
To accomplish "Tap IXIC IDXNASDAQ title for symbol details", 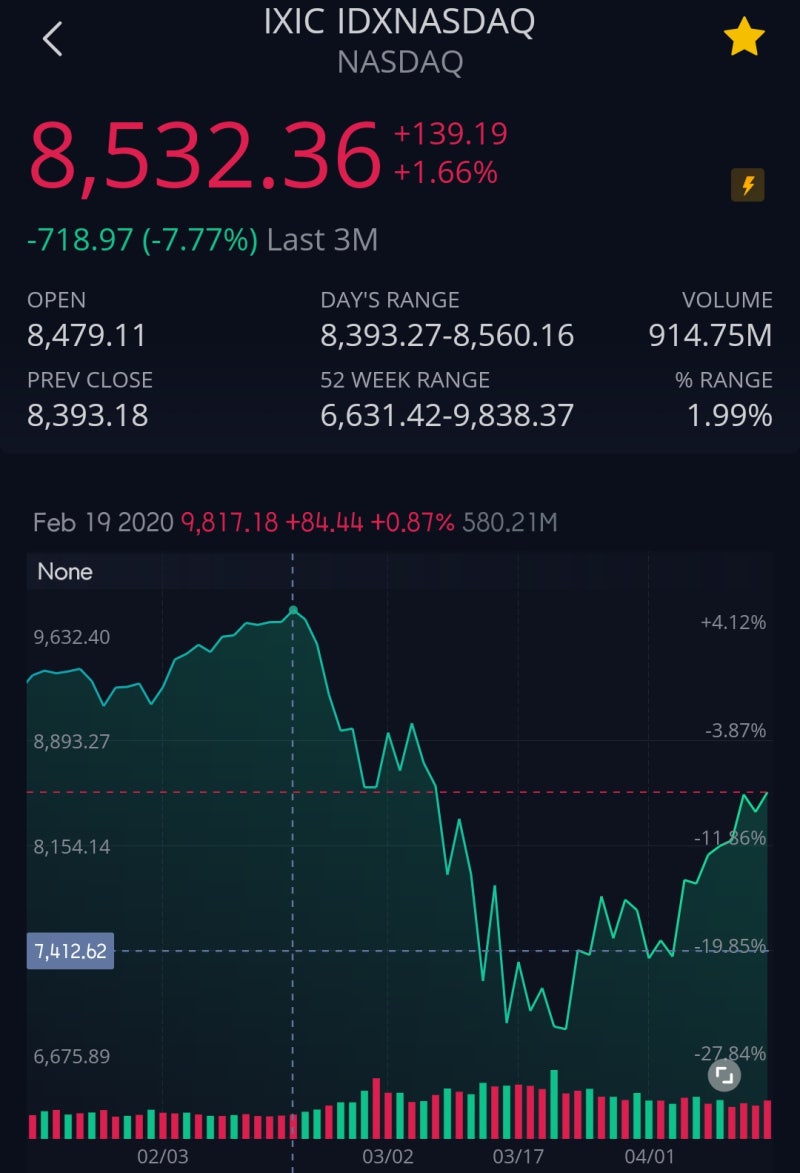I will coord(400,22).
